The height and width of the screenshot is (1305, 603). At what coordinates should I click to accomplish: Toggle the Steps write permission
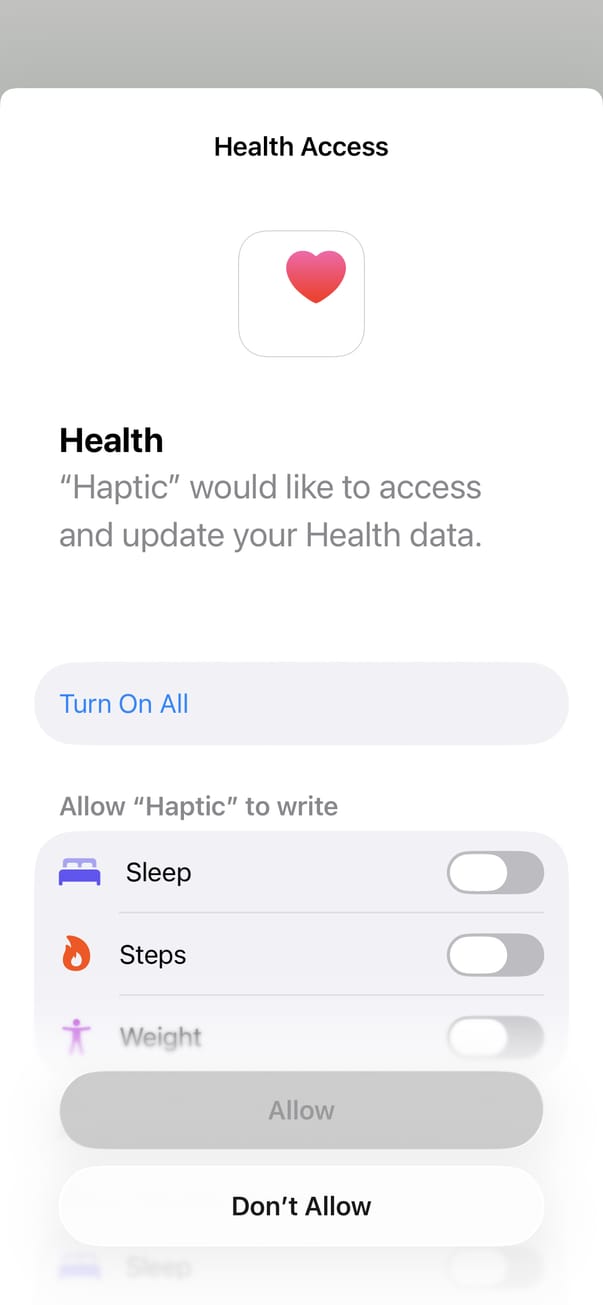(x=494, y=956)
